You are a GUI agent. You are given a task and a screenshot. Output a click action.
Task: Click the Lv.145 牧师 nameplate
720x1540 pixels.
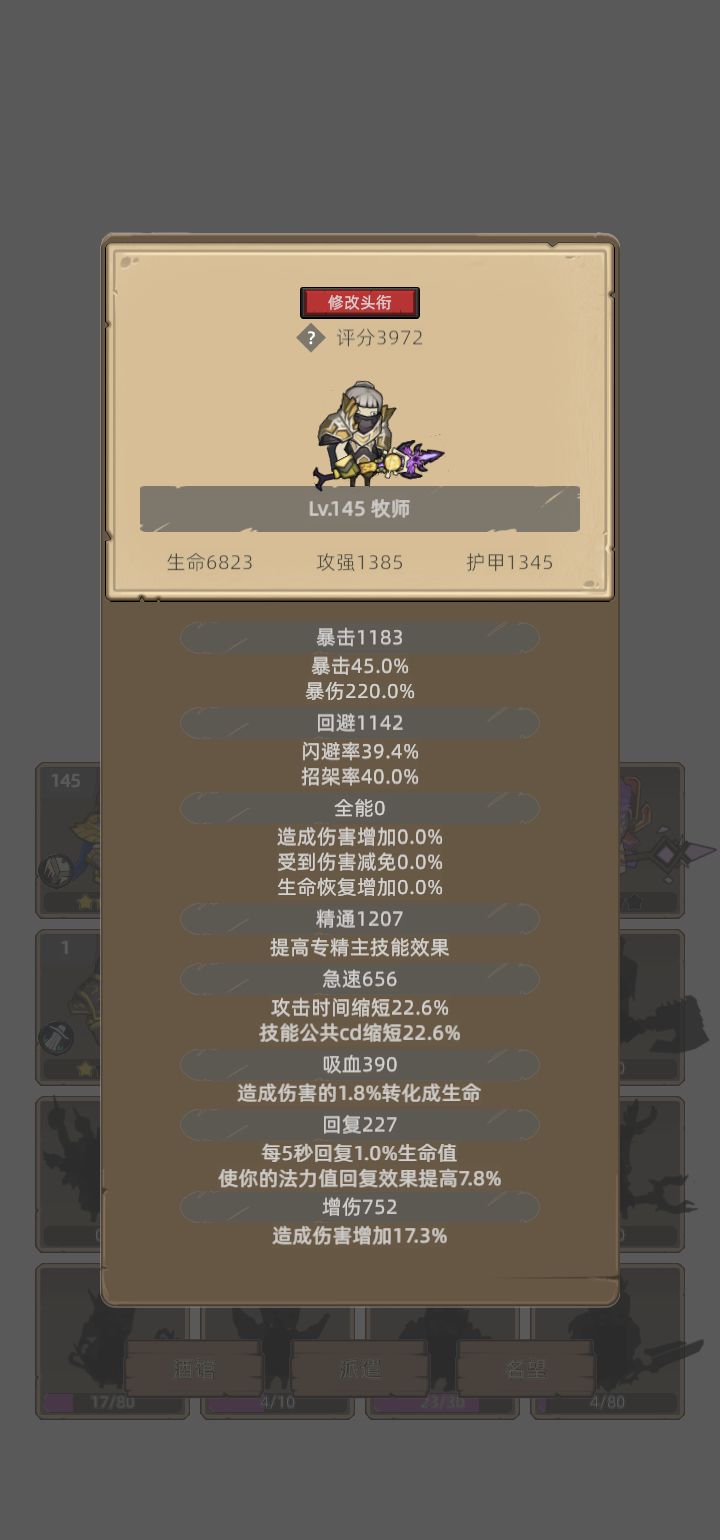pyautogui.click(x=359, y=509)
